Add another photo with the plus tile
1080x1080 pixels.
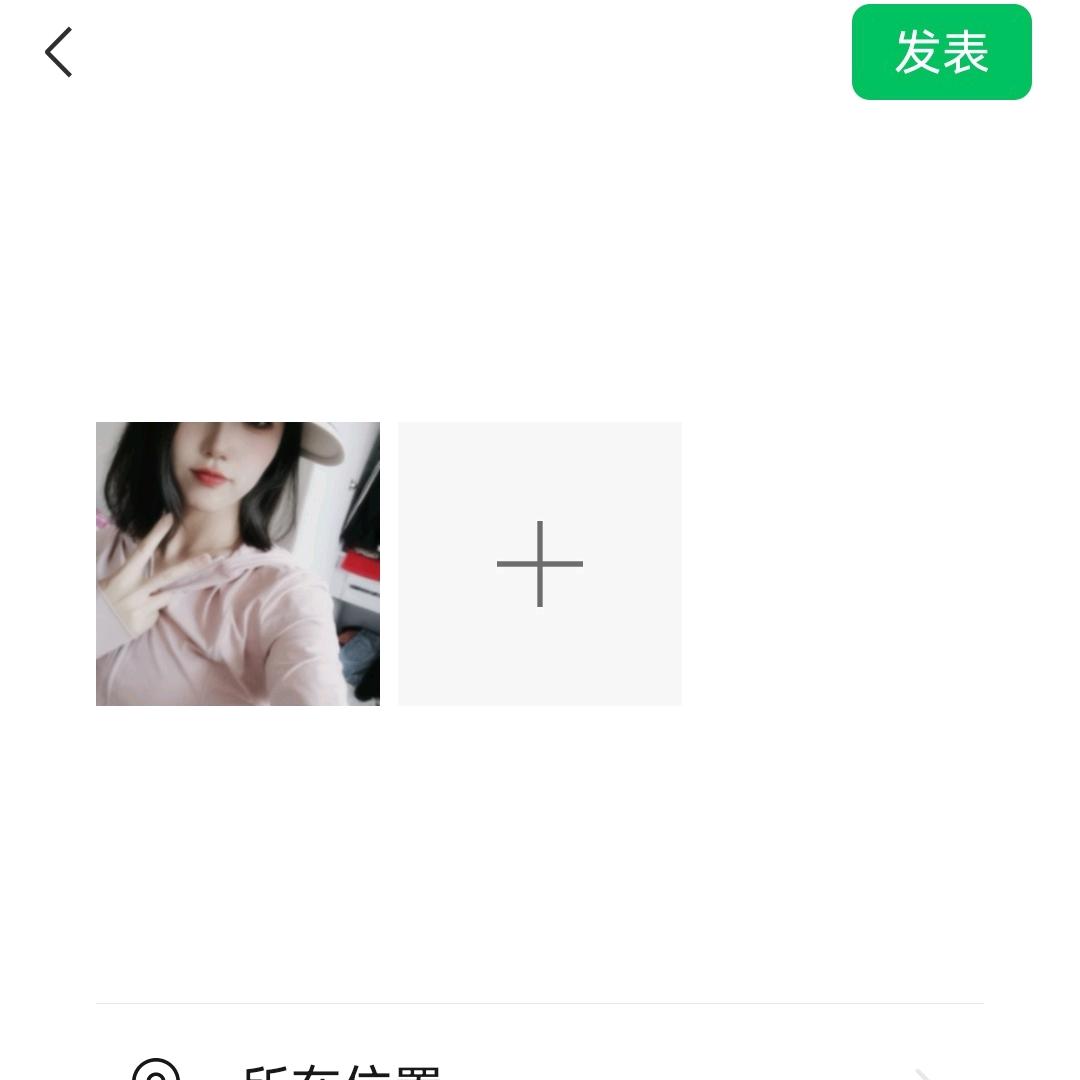point(540,564)
